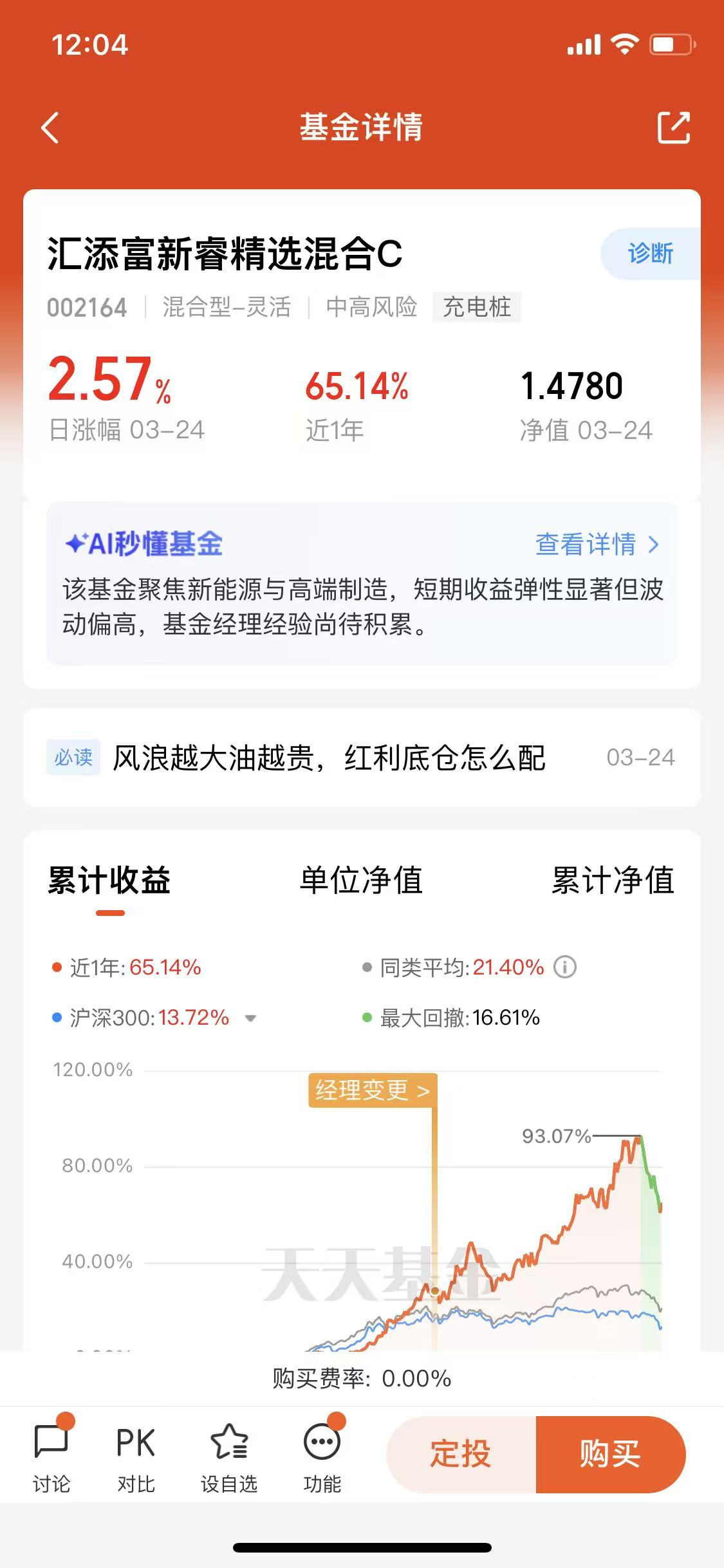Switch to the 单位净值 tab

click(362, 880)
